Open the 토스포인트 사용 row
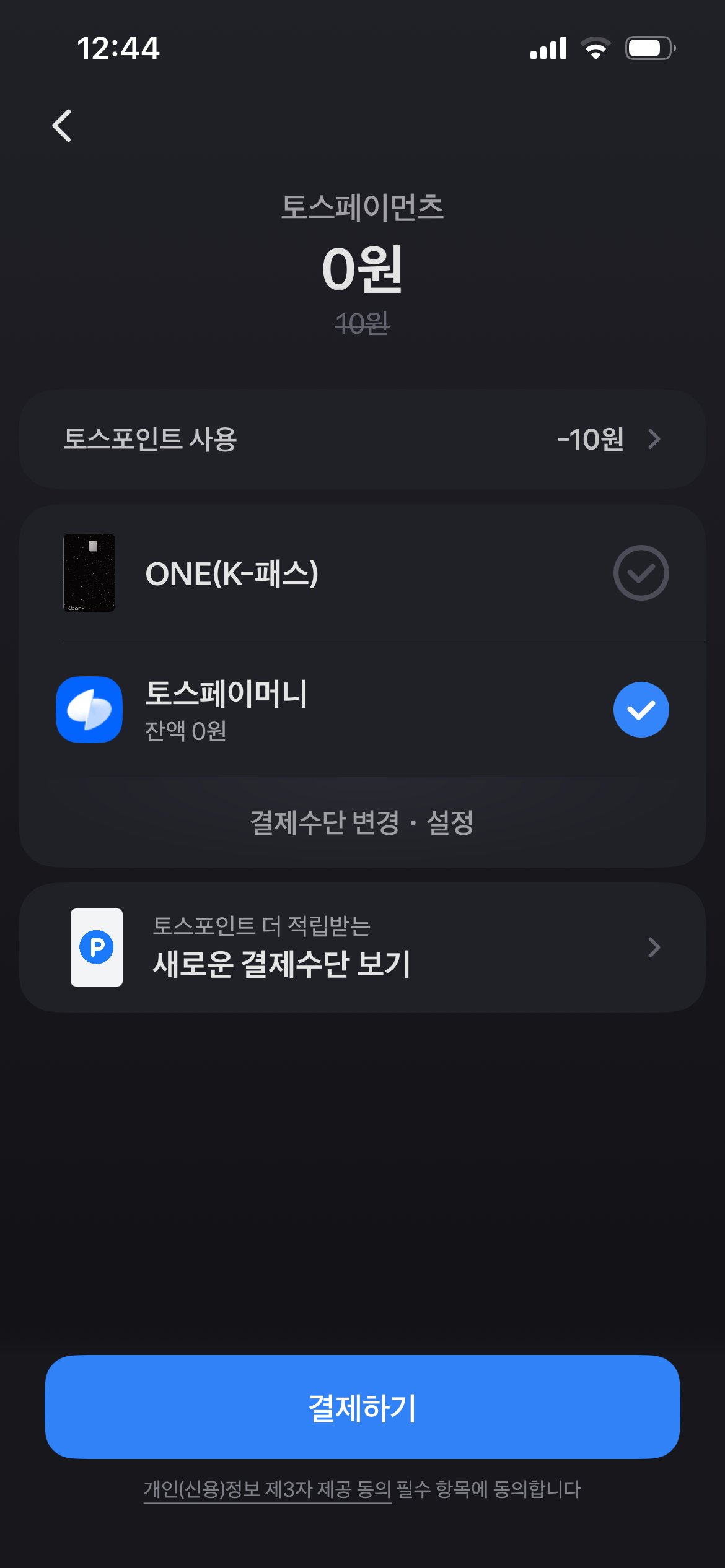 pos(362,439)
